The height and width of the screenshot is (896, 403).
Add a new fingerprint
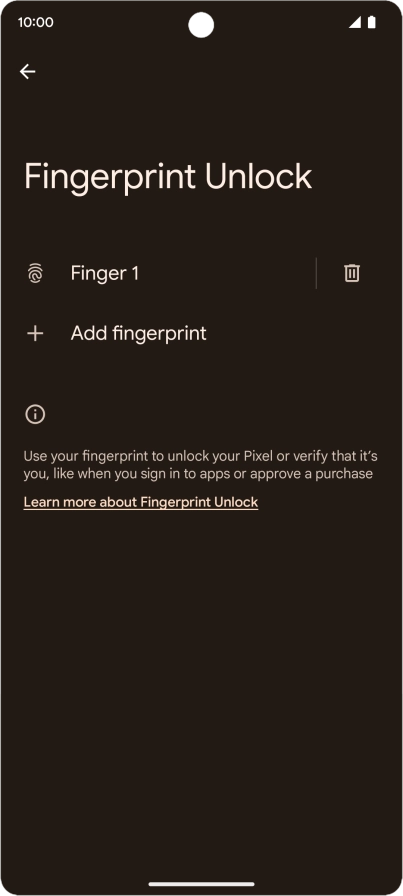201,333
